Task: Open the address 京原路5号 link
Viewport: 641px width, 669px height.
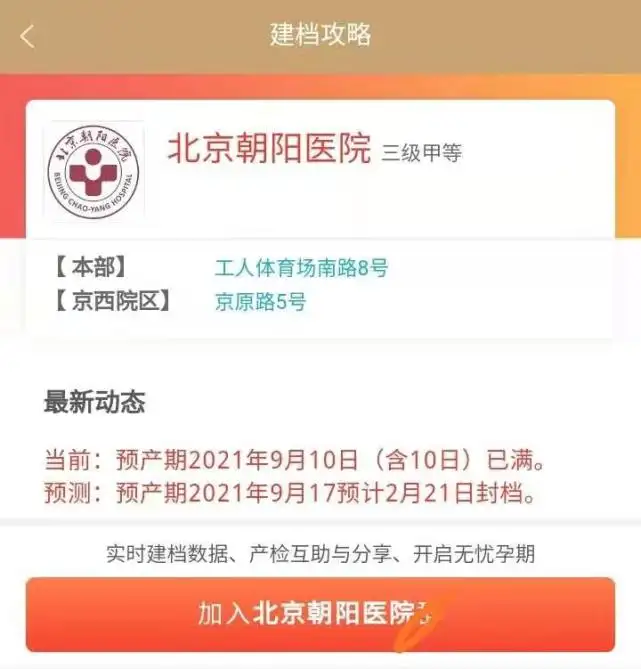Action: [x=260, y=302]
